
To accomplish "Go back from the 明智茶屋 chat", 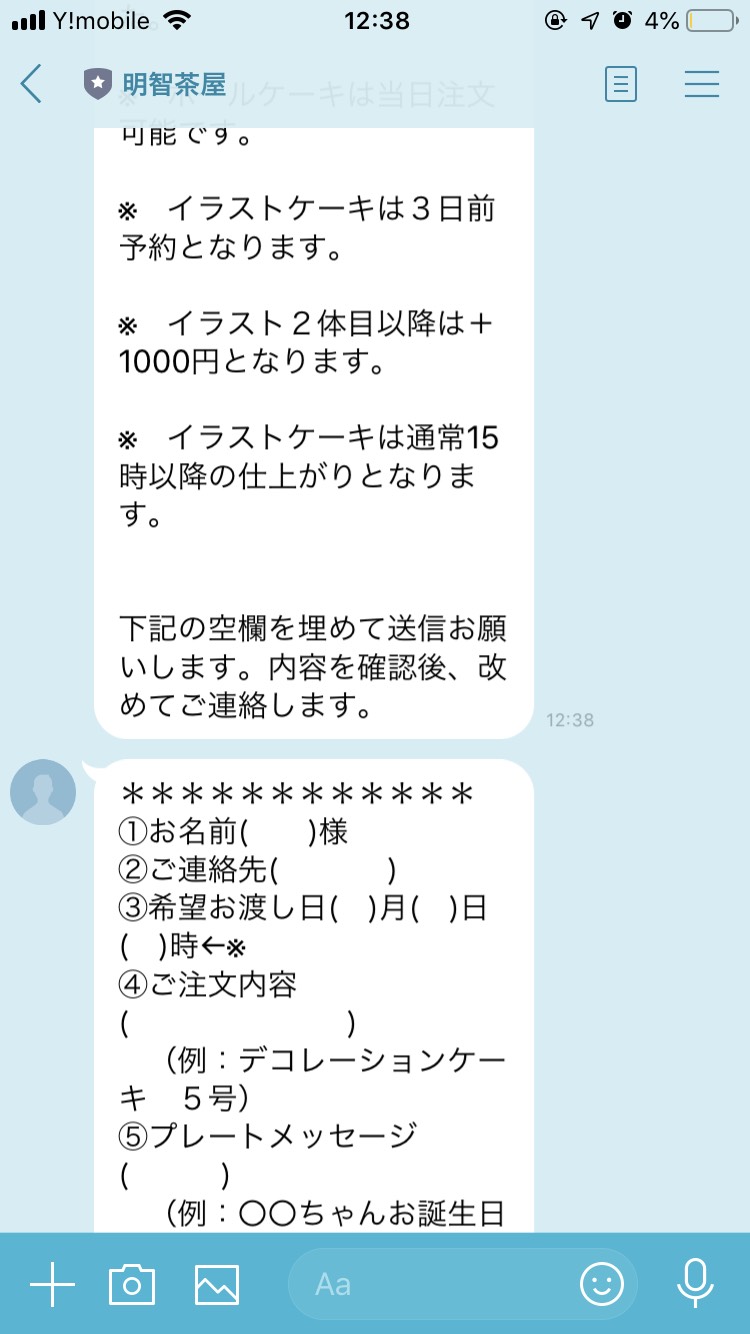I will point(31,84).
